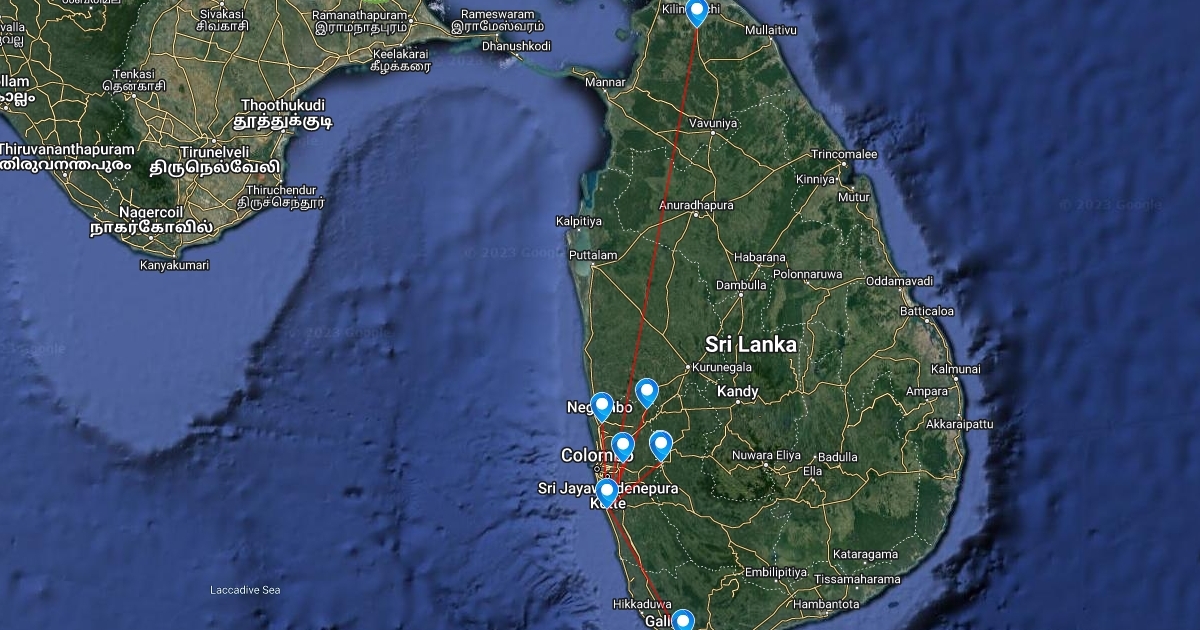Open the pin at Galle

pyautogui.click(x=682, y=621)
